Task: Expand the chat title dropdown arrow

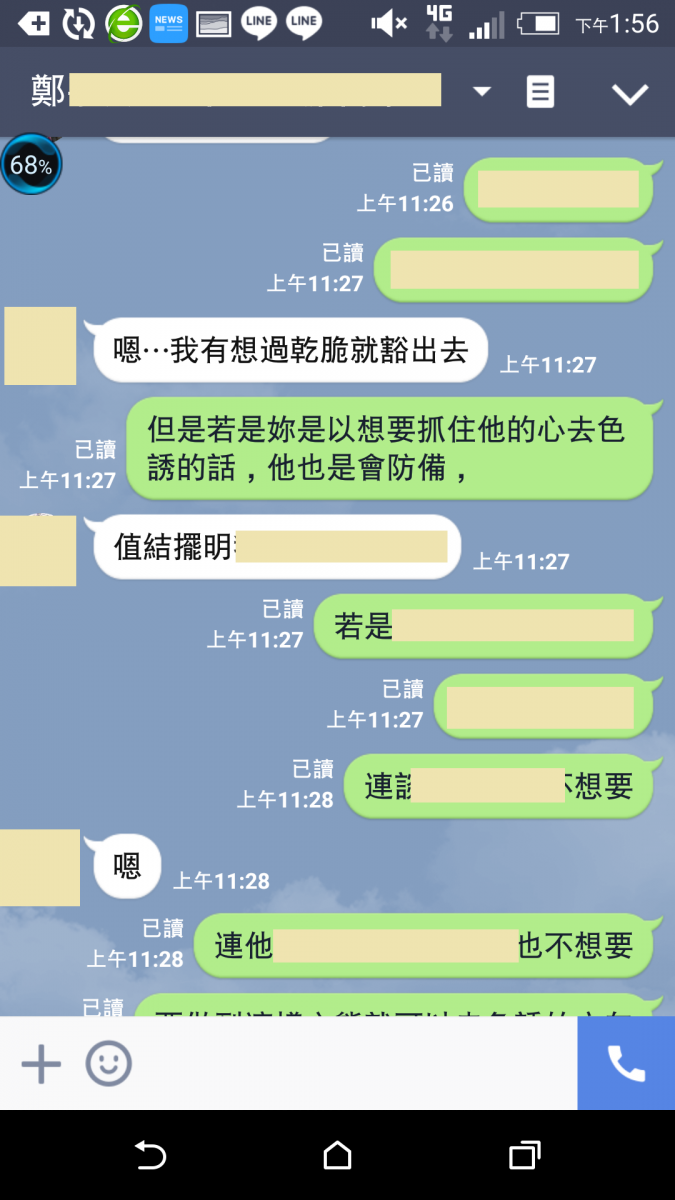Action: [x=482, y=92]
